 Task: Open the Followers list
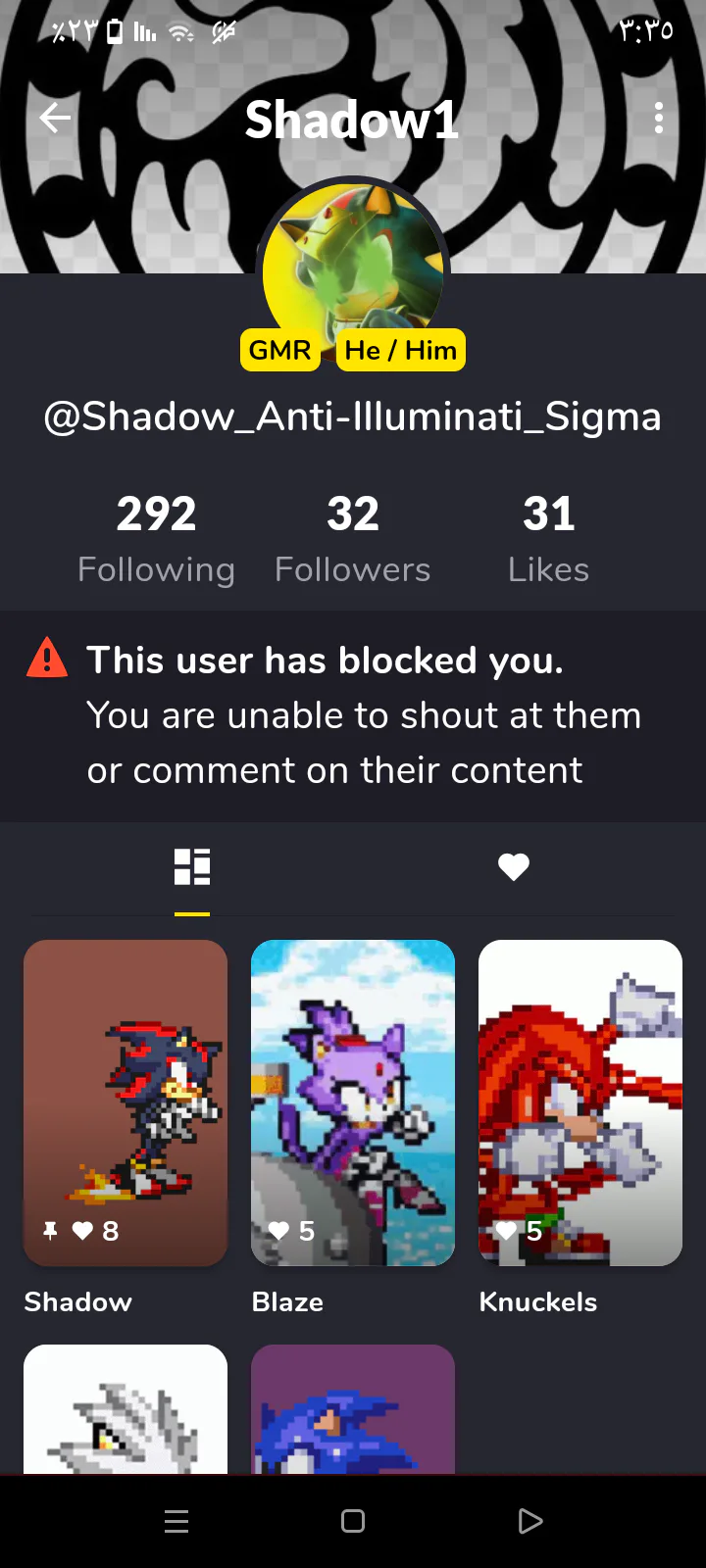[x=352, y=539]
